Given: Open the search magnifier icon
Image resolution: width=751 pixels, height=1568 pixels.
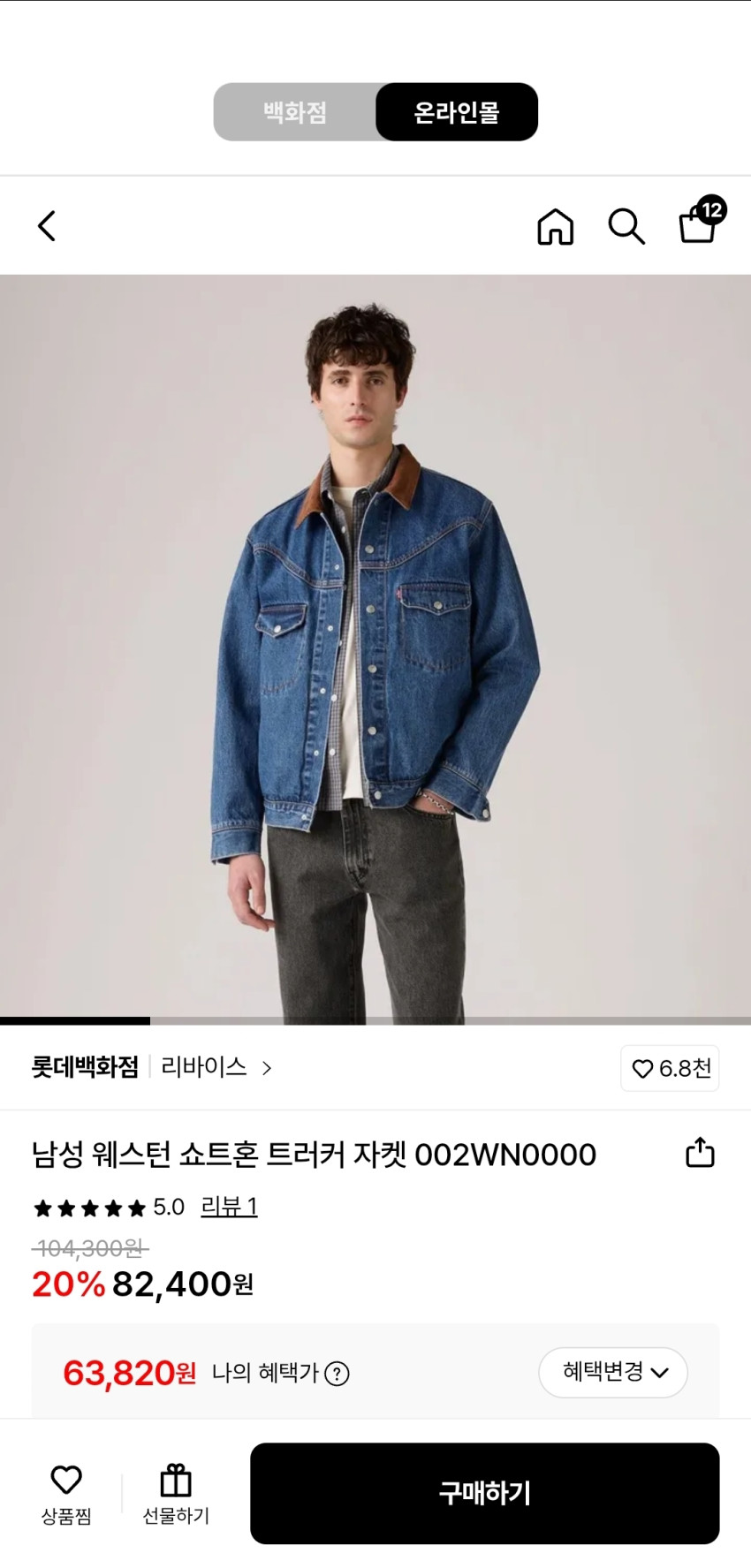Looking at the screenshot, I should [626, 226].
